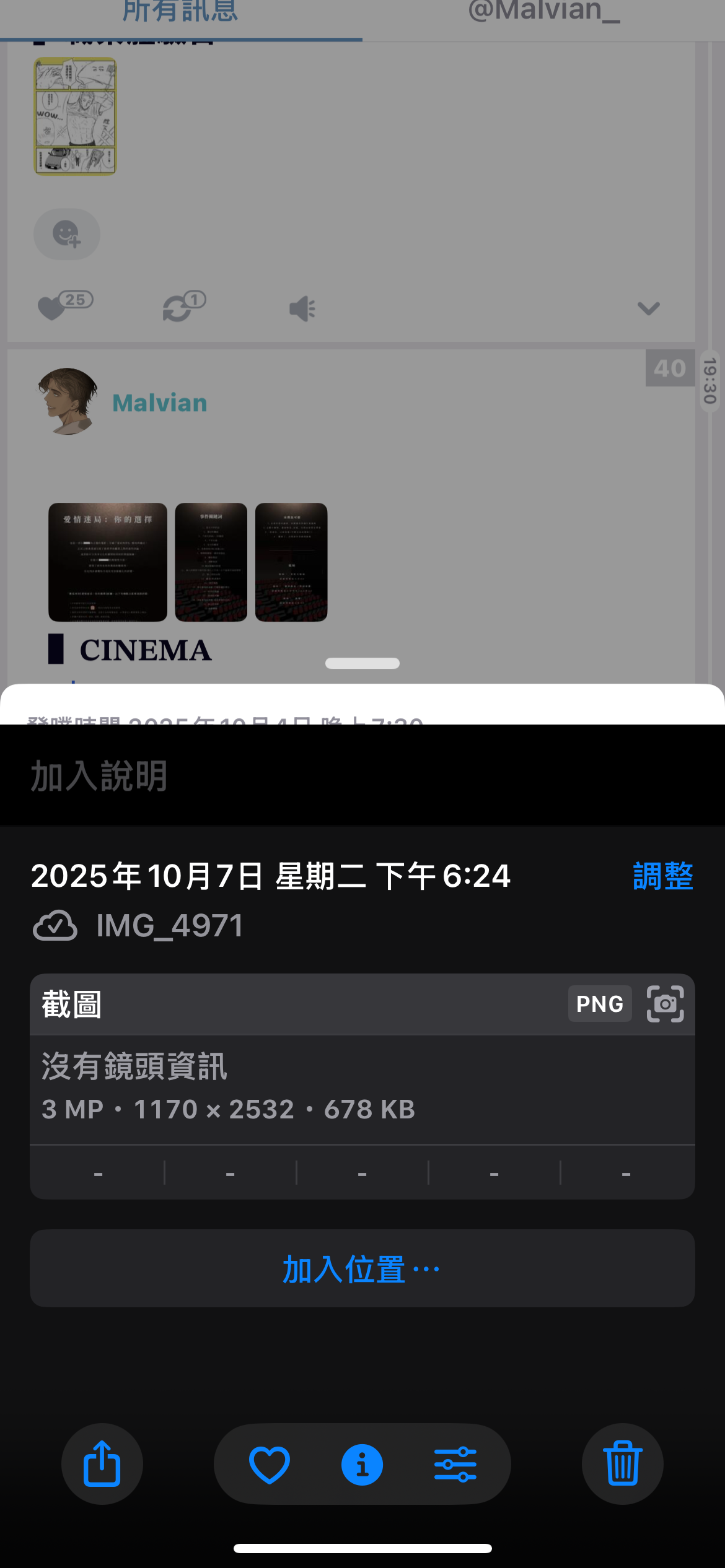The height and width of the screenshot is (1568, 725).
Task: Open the edit adjustments sliders
Action: (455, 1465)
